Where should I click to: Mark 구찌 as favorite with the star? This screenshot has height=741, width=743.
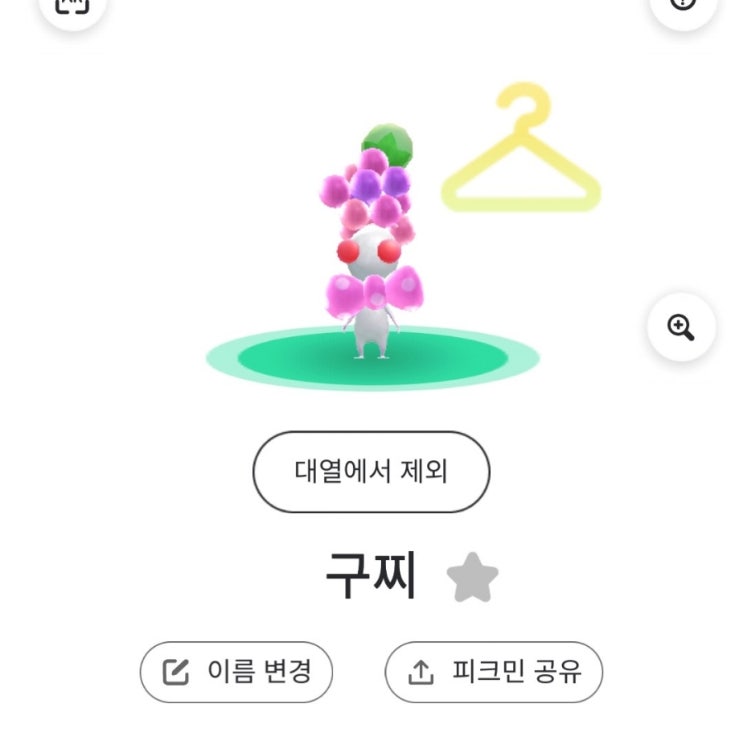pyautogui.click(x=472, y=578)
